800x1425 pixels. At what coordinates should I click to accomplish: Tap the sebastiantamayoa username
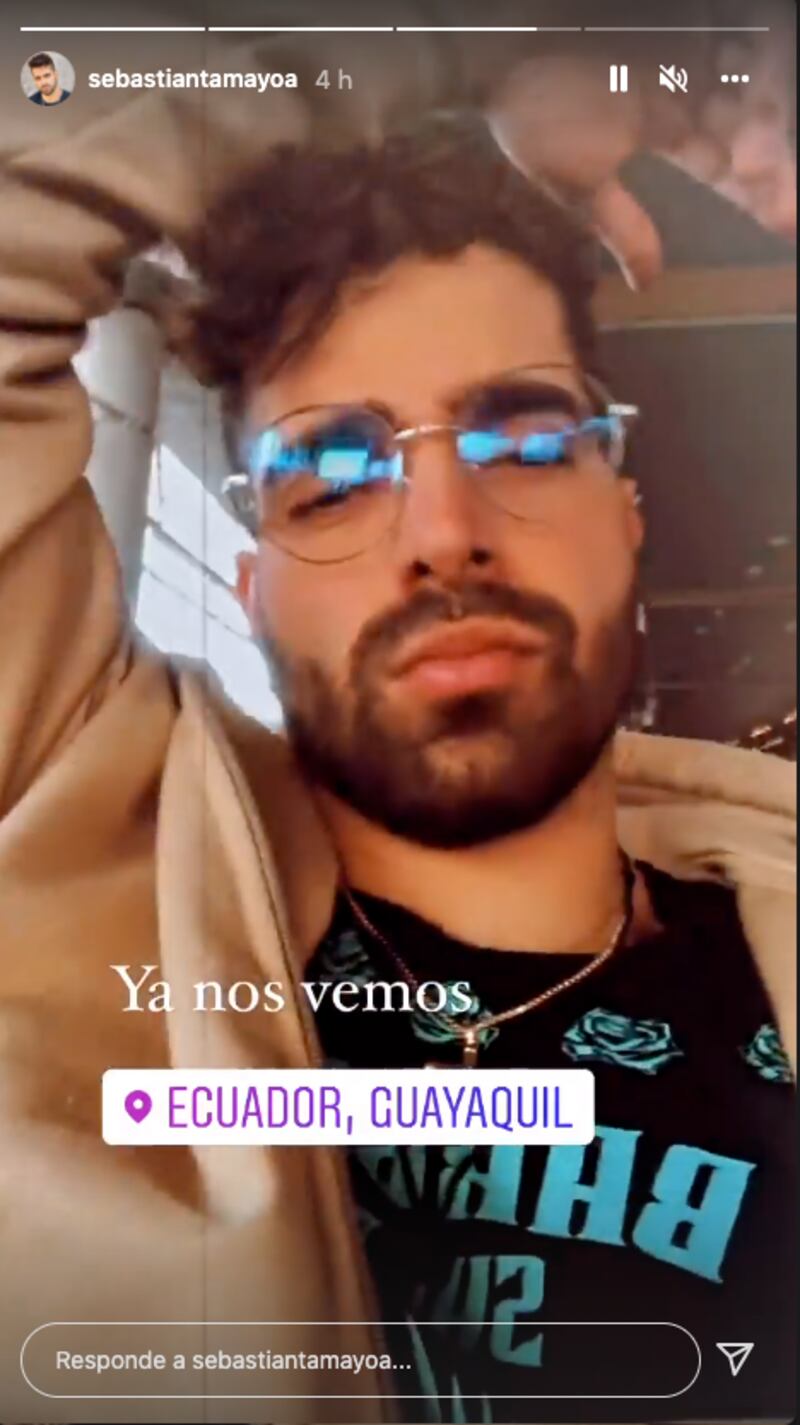[192, 80]
